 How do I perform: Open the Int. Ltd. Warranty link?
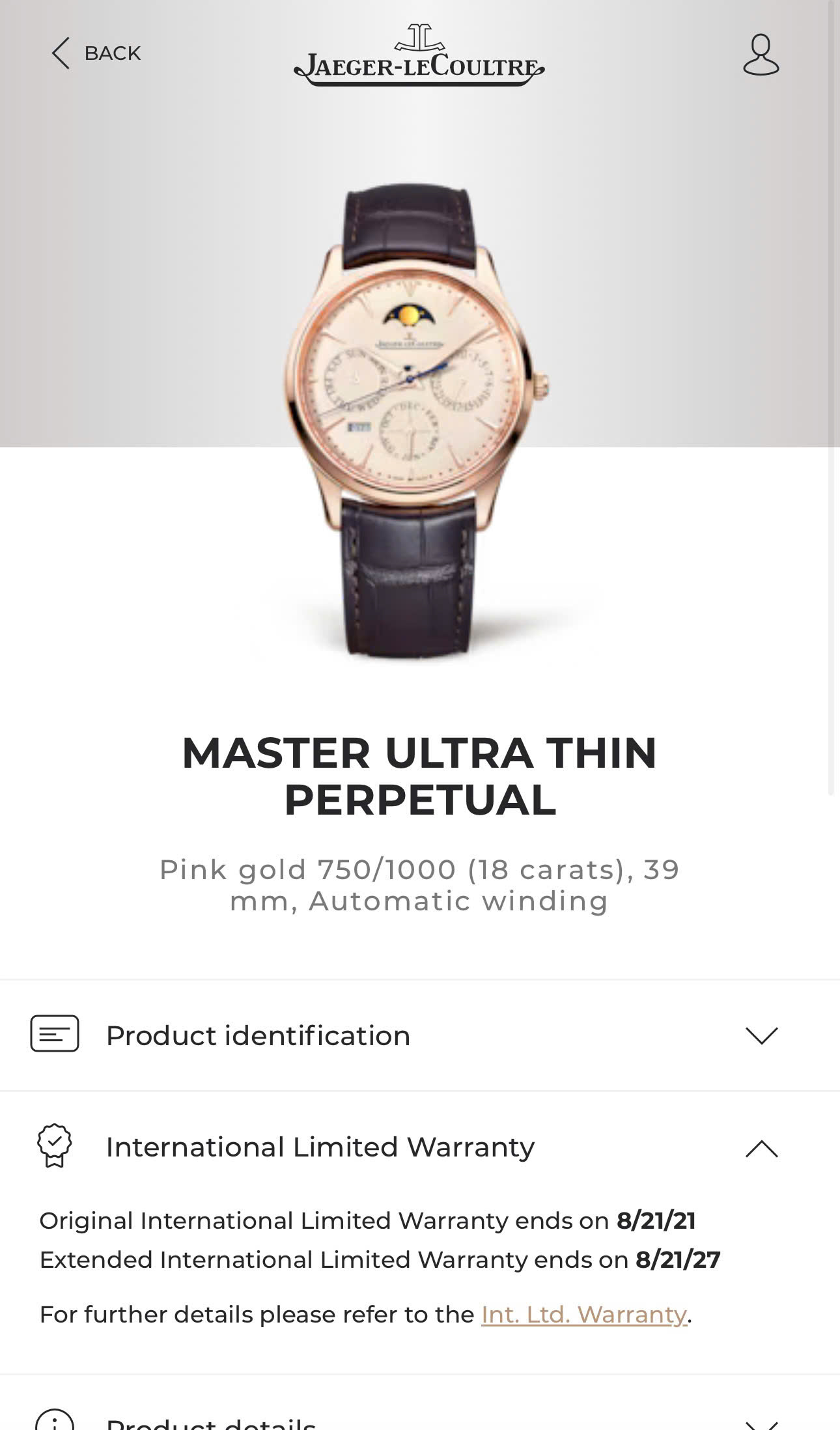pyautogui.click(x=584, y=1315)
